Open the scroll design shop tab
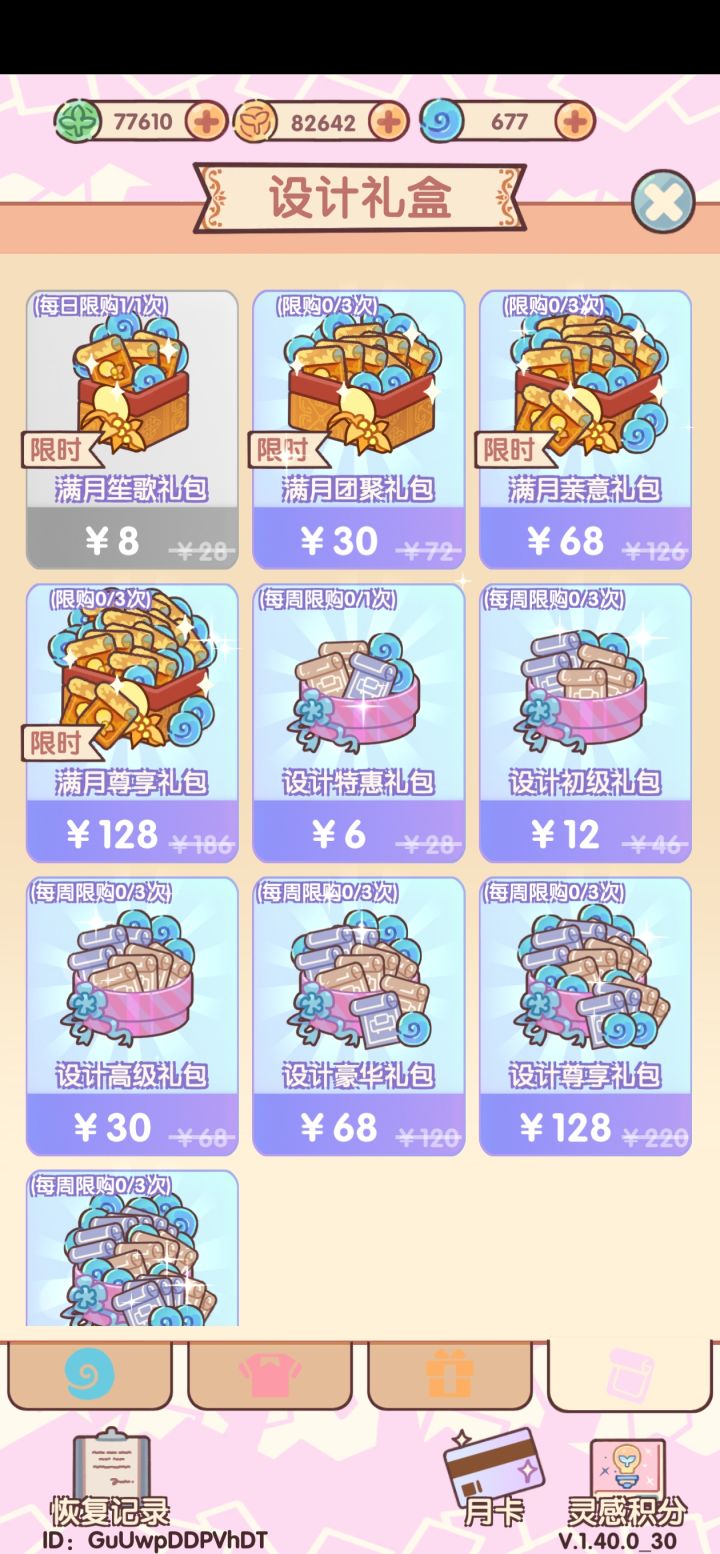Image resolution: width=720 pixels, height=1554 pixels. pyautogui.click(x=630, y=1378)
